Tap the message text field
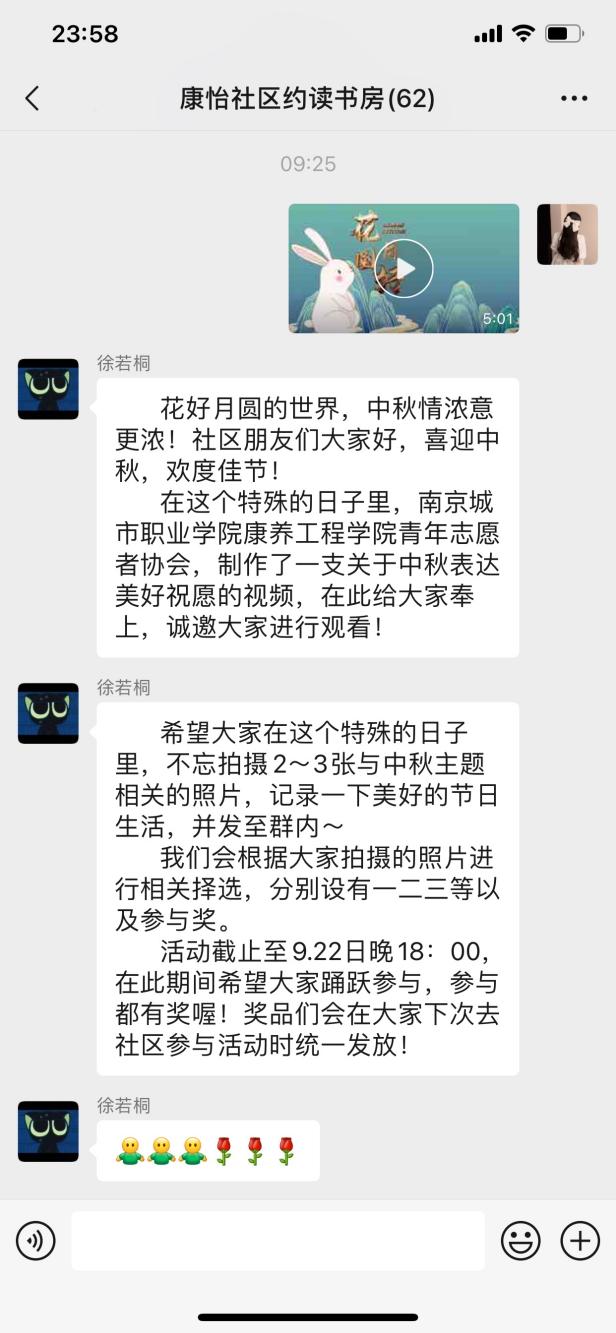The image size is (616, 1333). click(x=277, y=1241)
